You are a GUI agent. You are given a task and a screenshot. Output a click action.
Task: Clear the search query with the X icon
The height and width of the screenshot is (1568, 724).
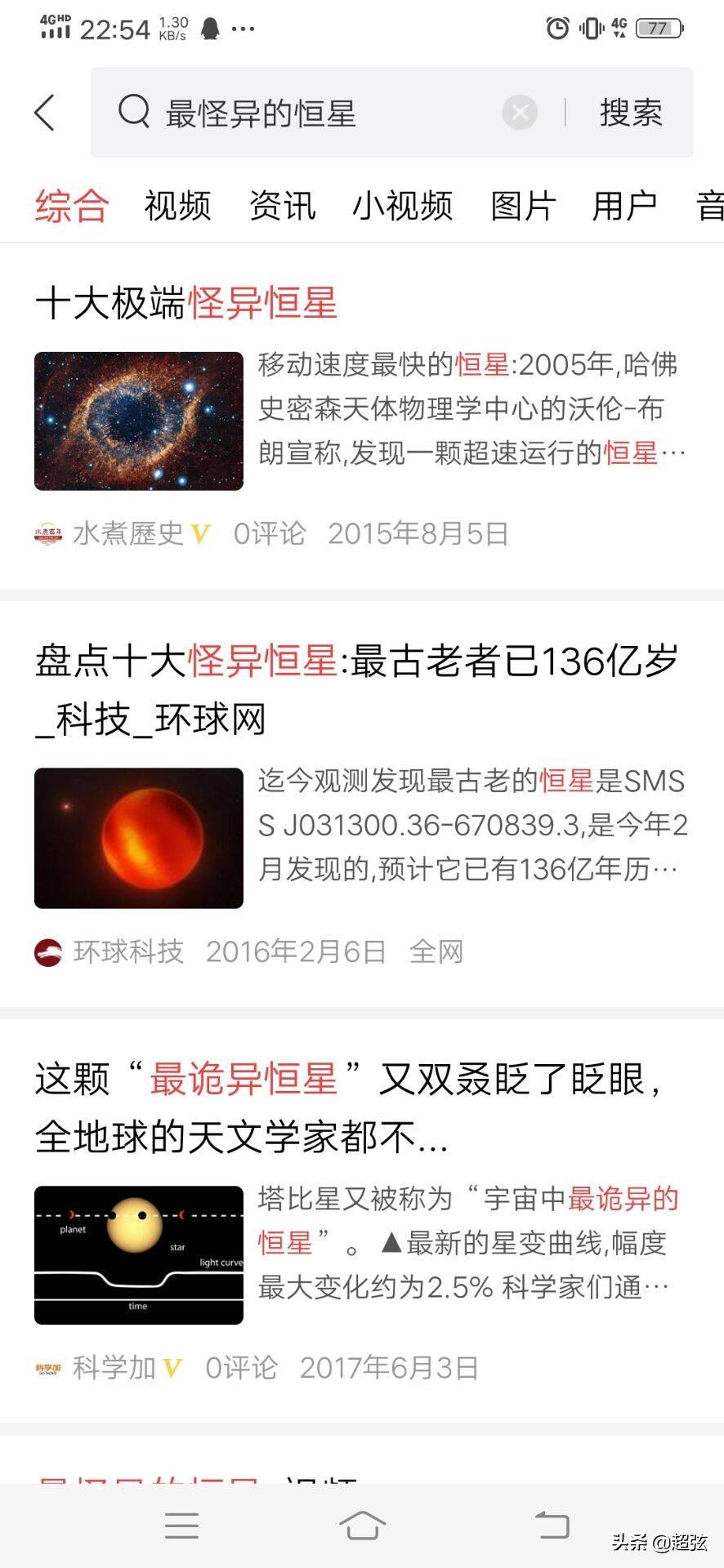(x=518, y=112)
